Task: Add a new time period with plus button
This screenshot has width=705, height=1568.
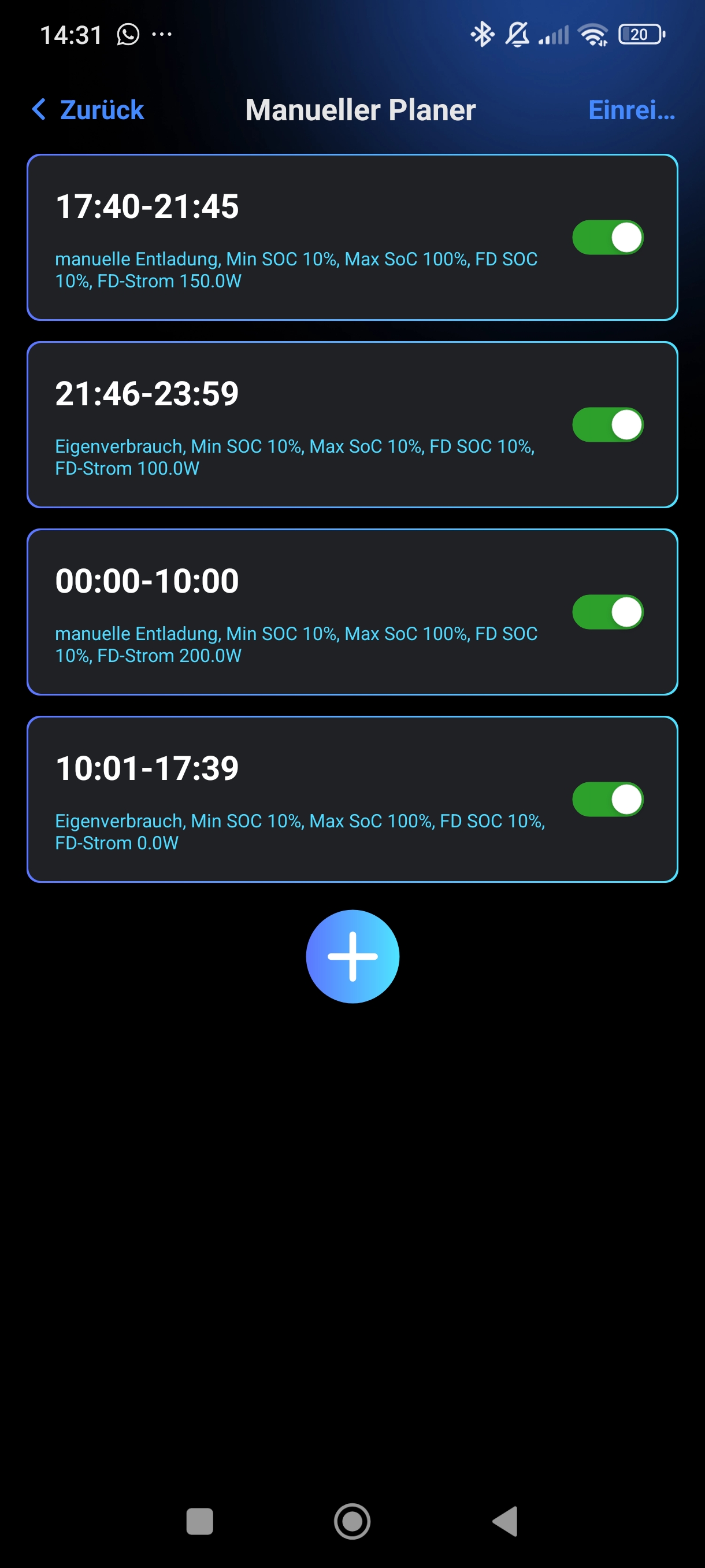Action: point(352,956)
